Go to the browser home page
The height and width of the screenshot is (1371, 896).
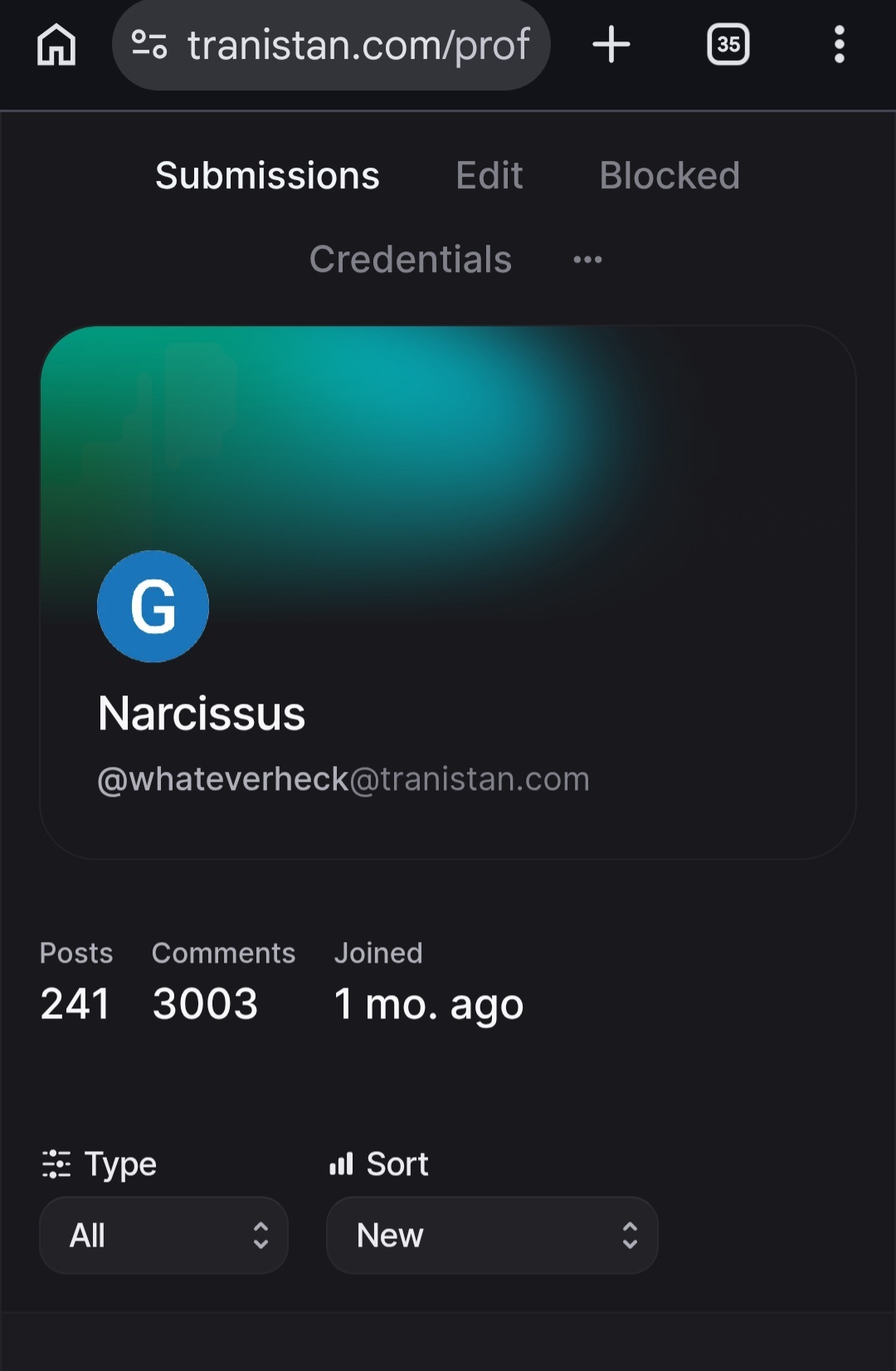click(x=56, y=45)
